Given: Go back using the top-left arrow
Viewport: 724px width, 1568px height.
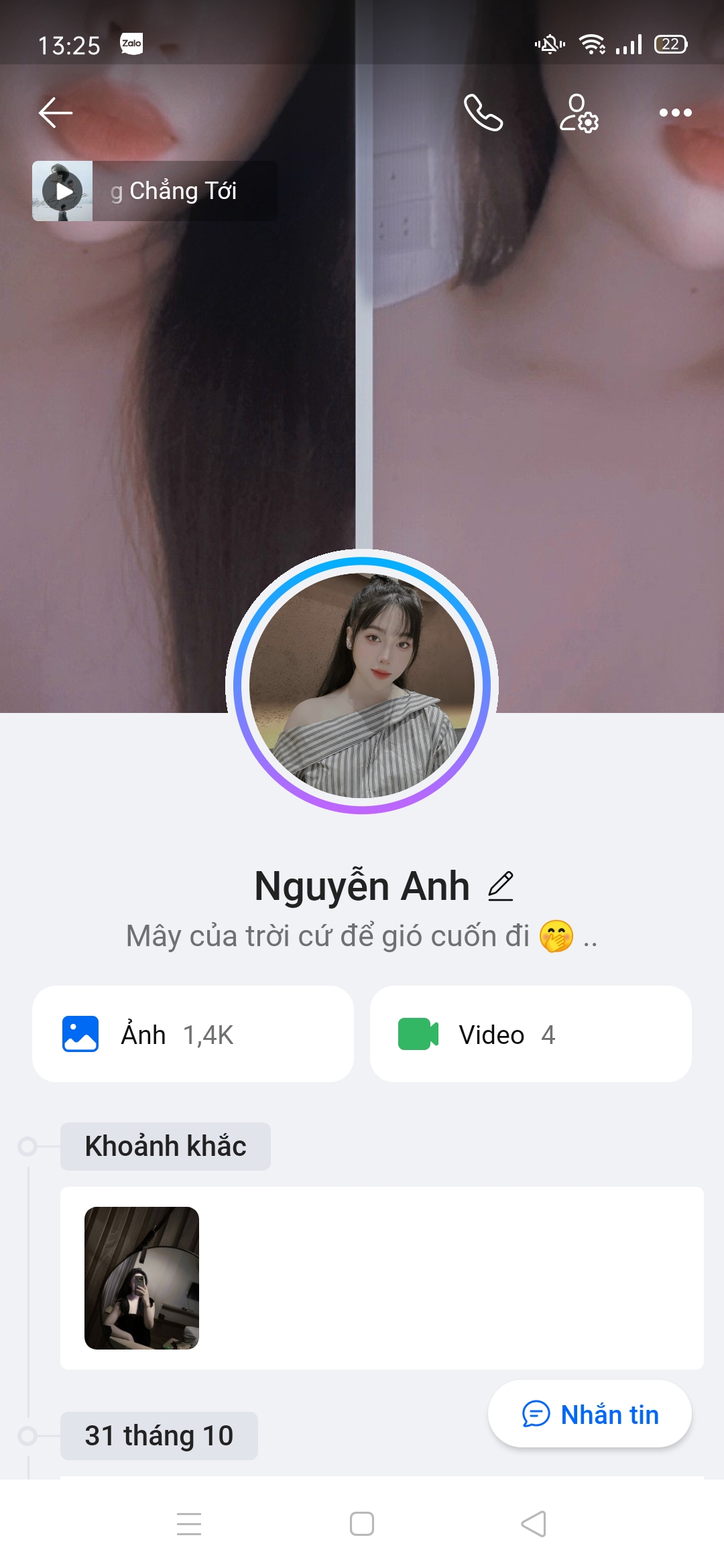Looking at the screenshot, I should pyautogui.click(x=56, y=113).
